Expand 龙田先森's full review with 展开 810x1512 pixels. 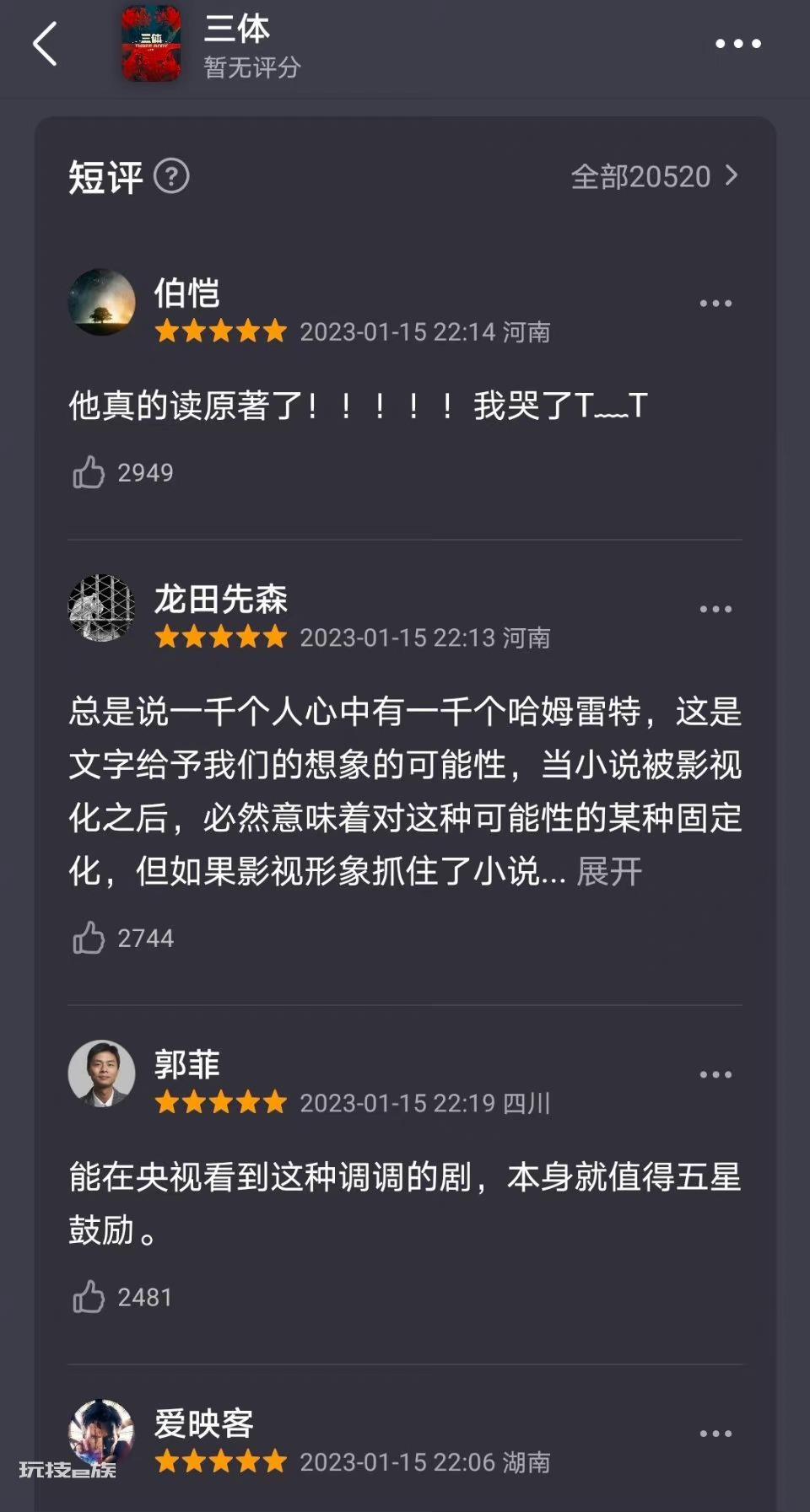[x=609, y=871]
